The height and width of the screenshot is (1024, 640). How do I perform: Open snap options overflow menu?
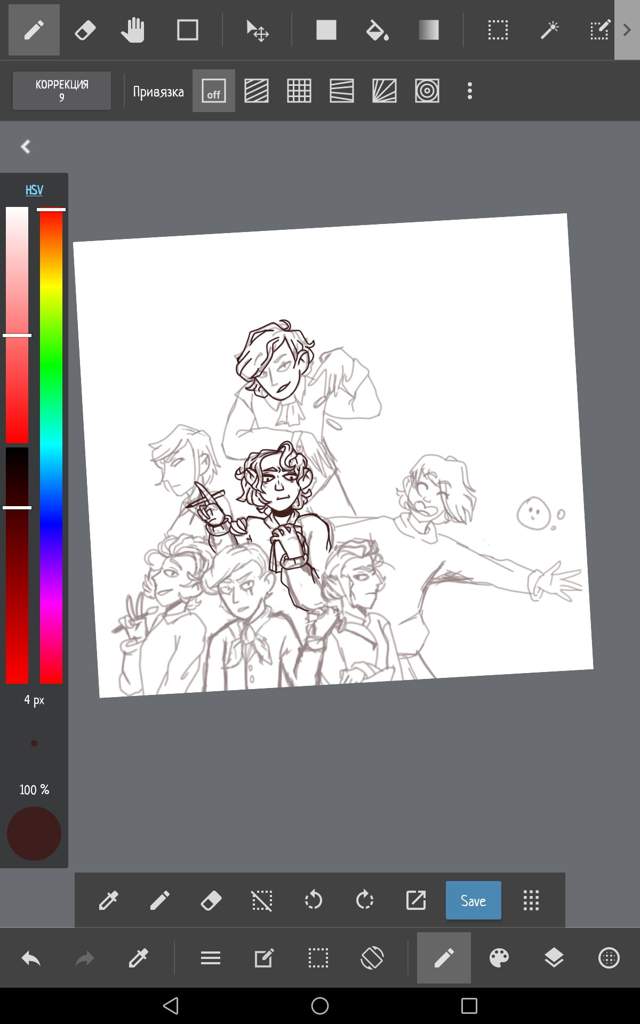coord(469,91)
